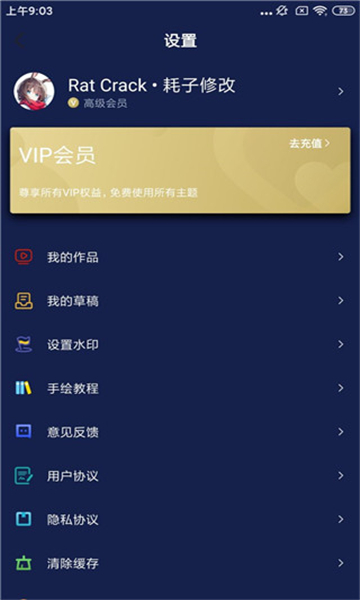Tap 去充值 on the VIP card

pyautogui.click(x=309, y=144)
